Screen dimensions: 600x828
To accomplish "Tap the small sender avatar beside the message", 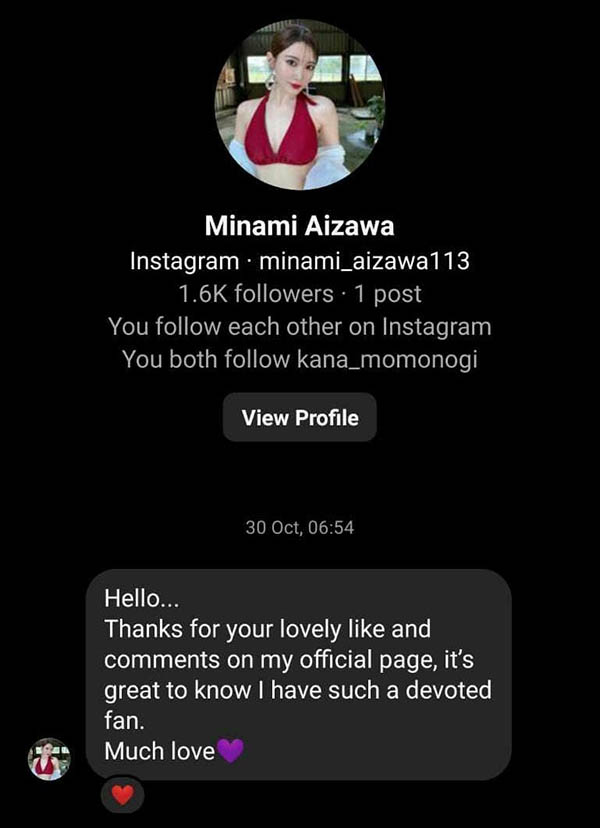I will pos(49,759).
